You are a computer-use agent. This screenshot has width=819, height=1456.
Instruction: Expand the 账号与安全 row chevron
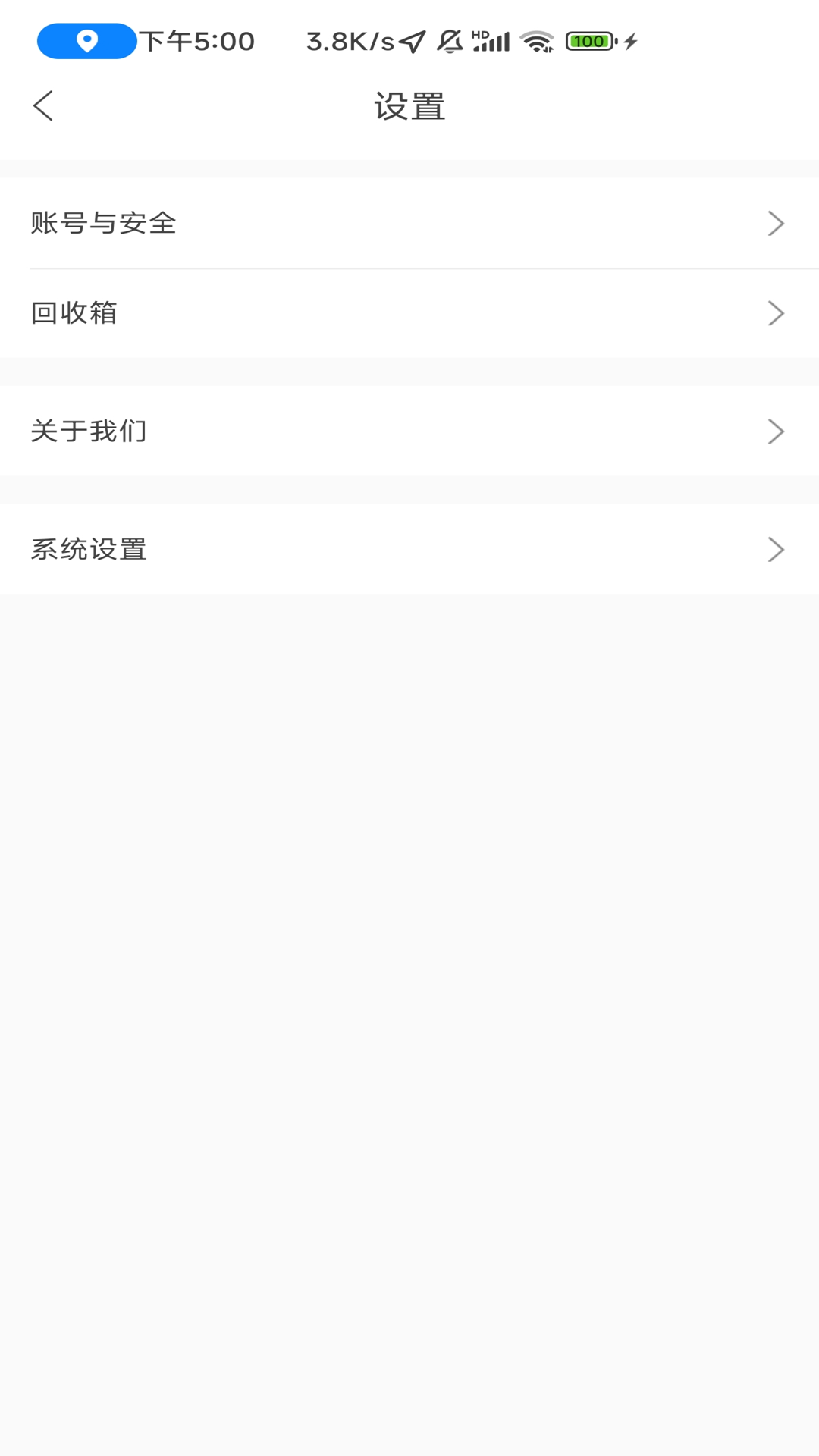pyautogui.click(x=775, y=224)
